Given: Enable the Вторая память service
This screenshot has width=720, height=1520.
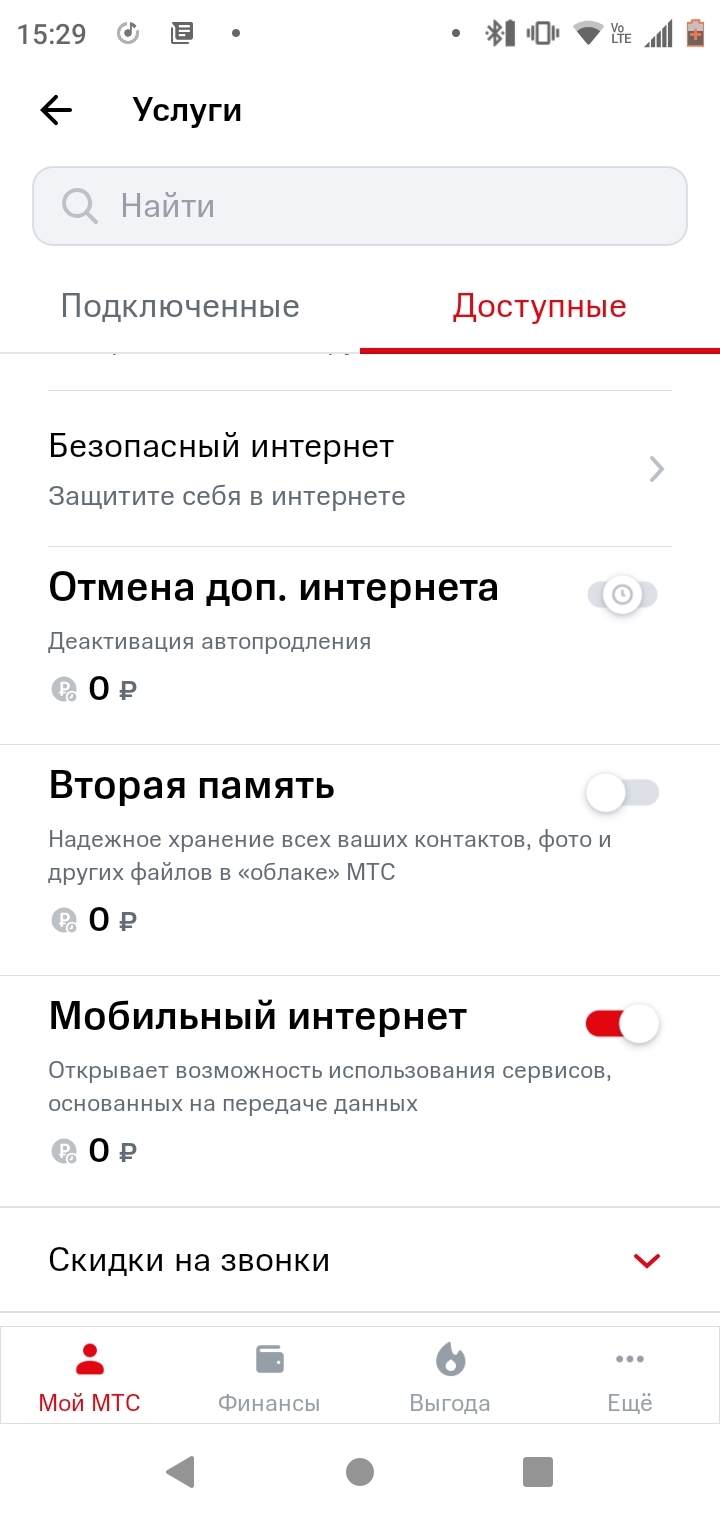Looking at the screenshot, I should click(x=622, y=794).
